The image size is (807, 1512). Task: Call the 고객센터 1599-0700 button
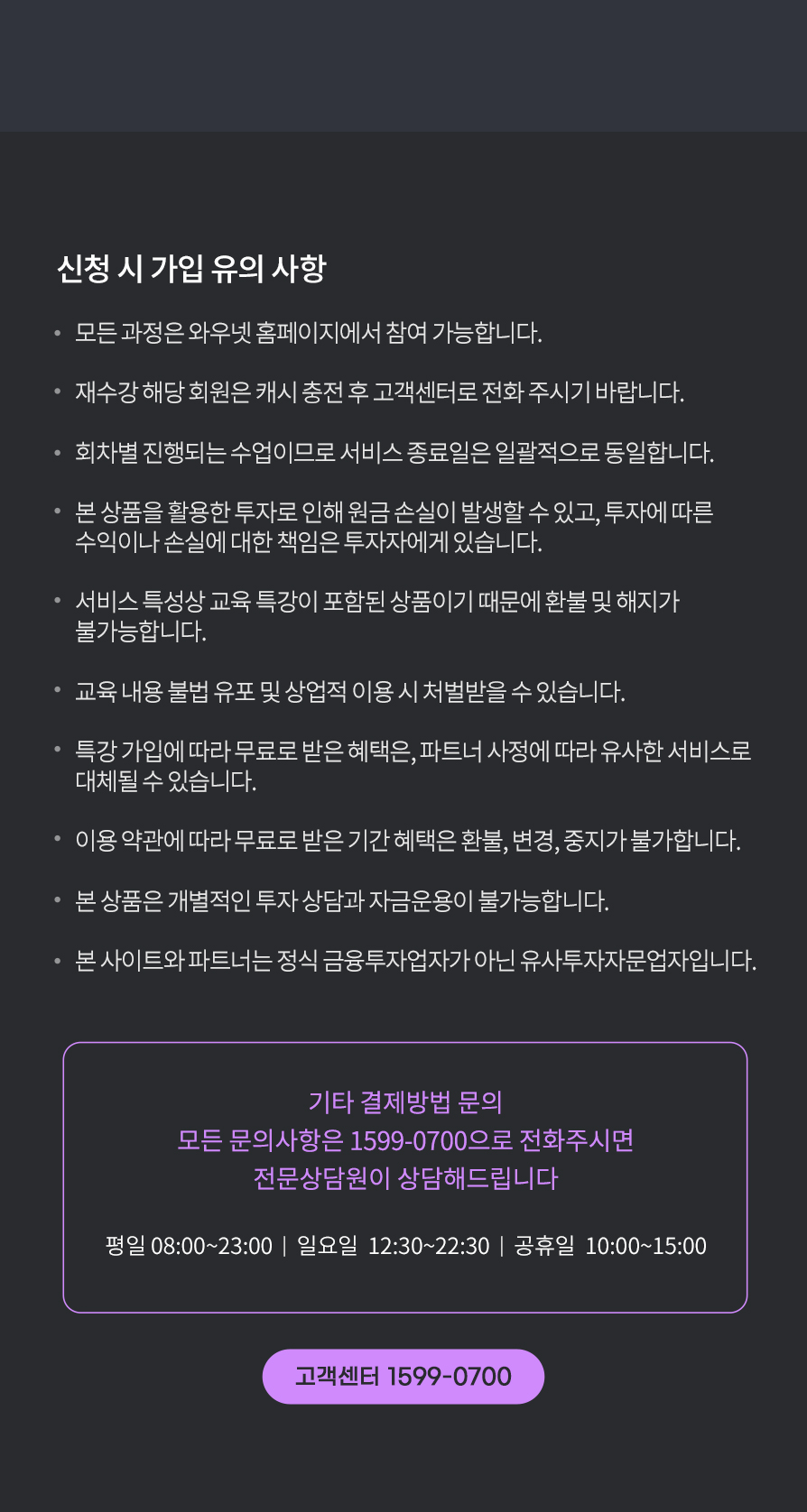coord(403,1377)
